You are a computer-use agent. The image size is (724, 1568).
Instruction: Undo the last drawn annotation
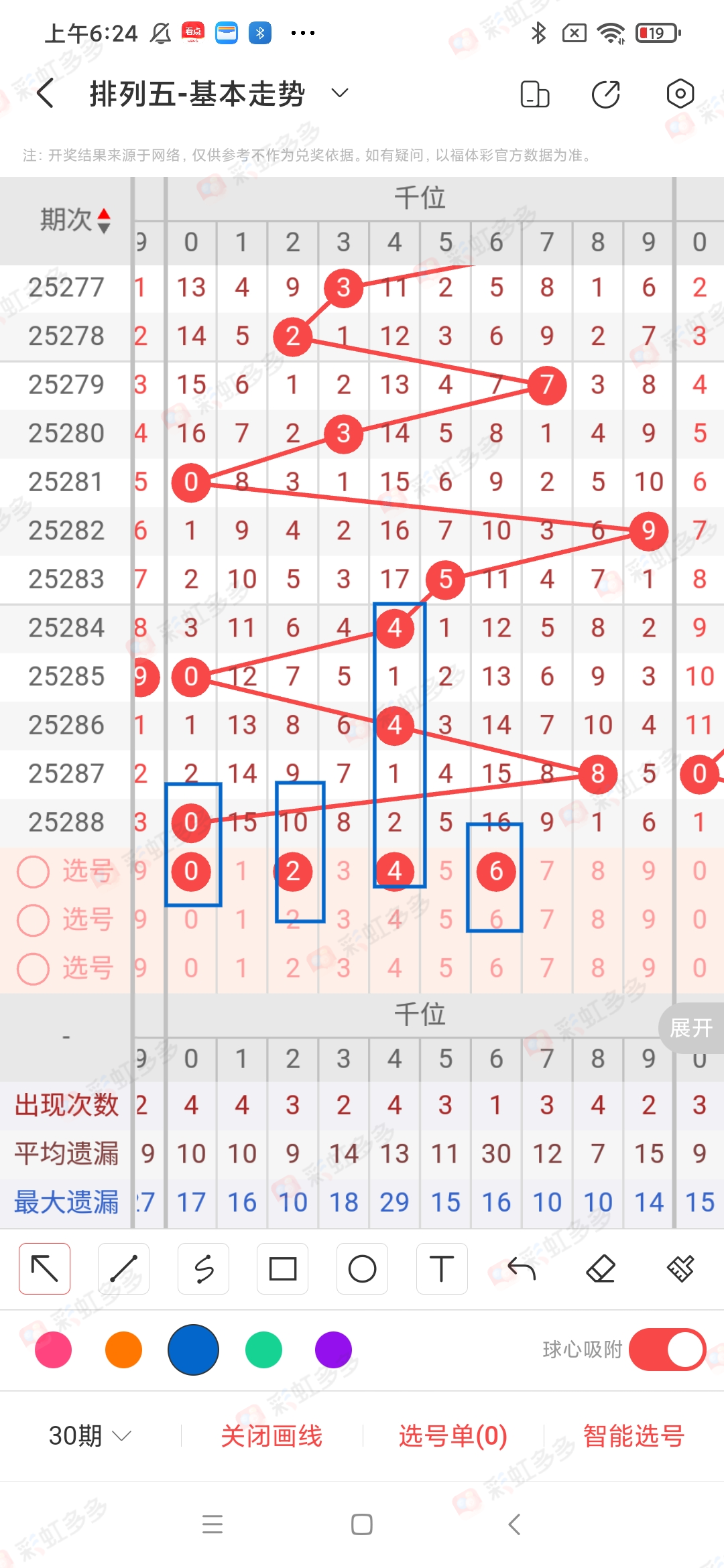click(x=522, y=1268)
